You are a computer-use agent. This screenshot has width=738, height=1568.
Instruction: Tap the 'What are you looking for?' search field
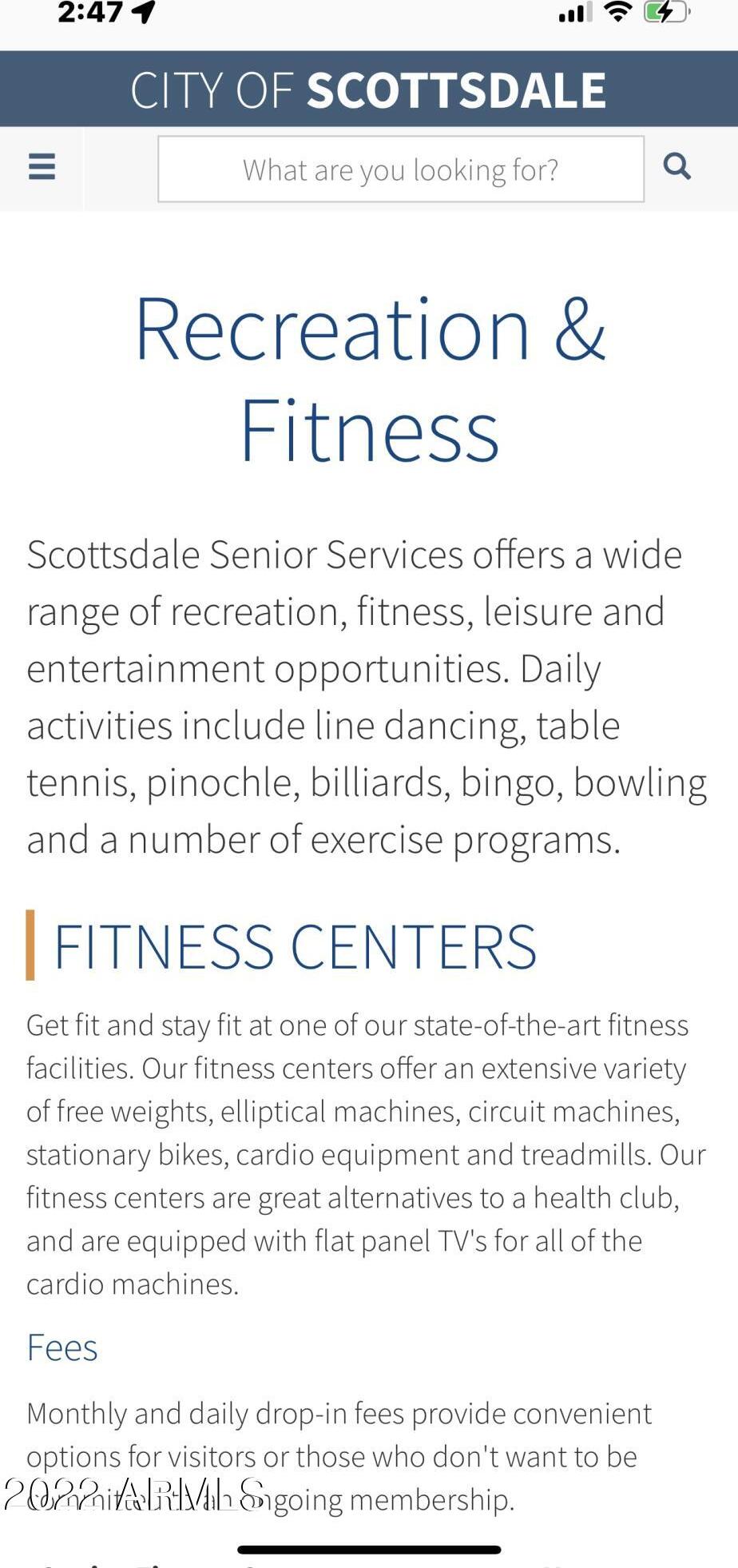(x=400, y=169)
